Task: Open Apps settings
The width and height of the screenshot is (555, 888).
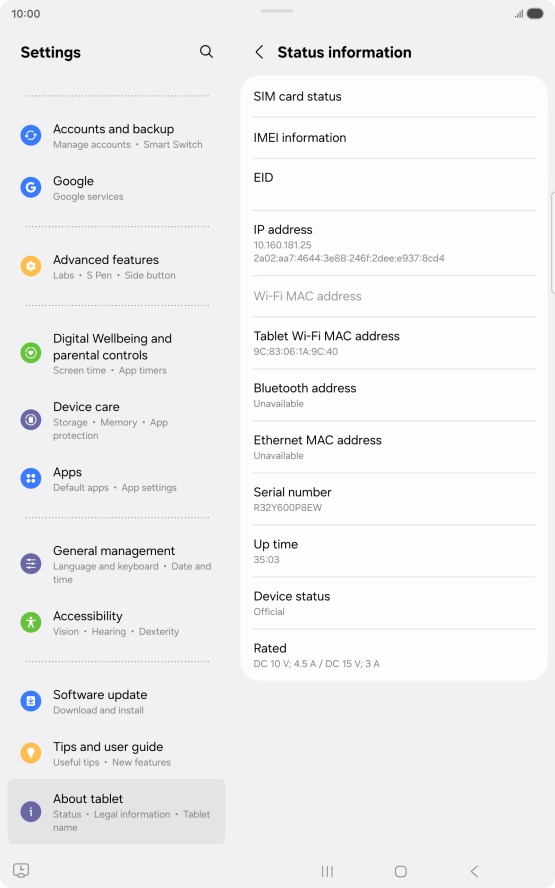Action: [x=117, y=479]
